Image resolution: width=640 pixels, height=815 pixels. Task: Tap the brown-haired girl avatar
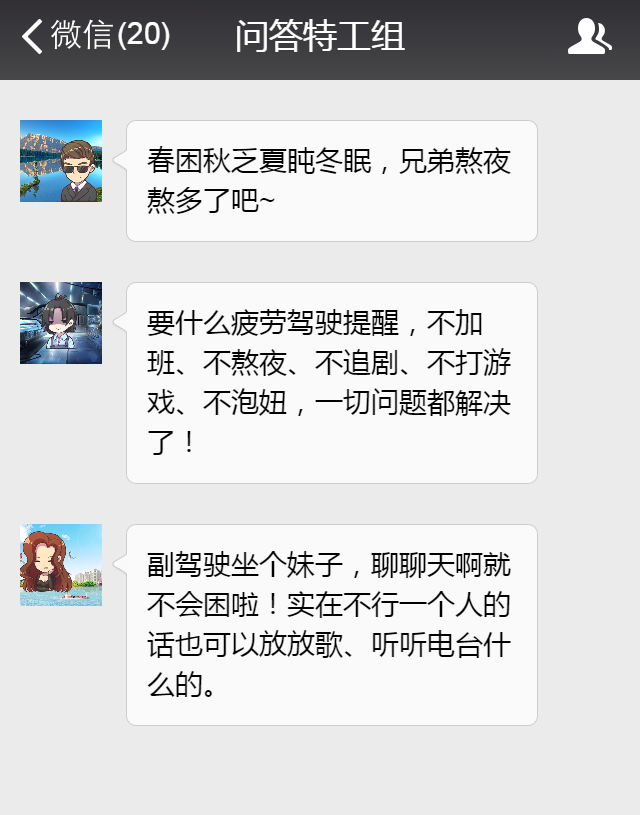click(61, 565)
